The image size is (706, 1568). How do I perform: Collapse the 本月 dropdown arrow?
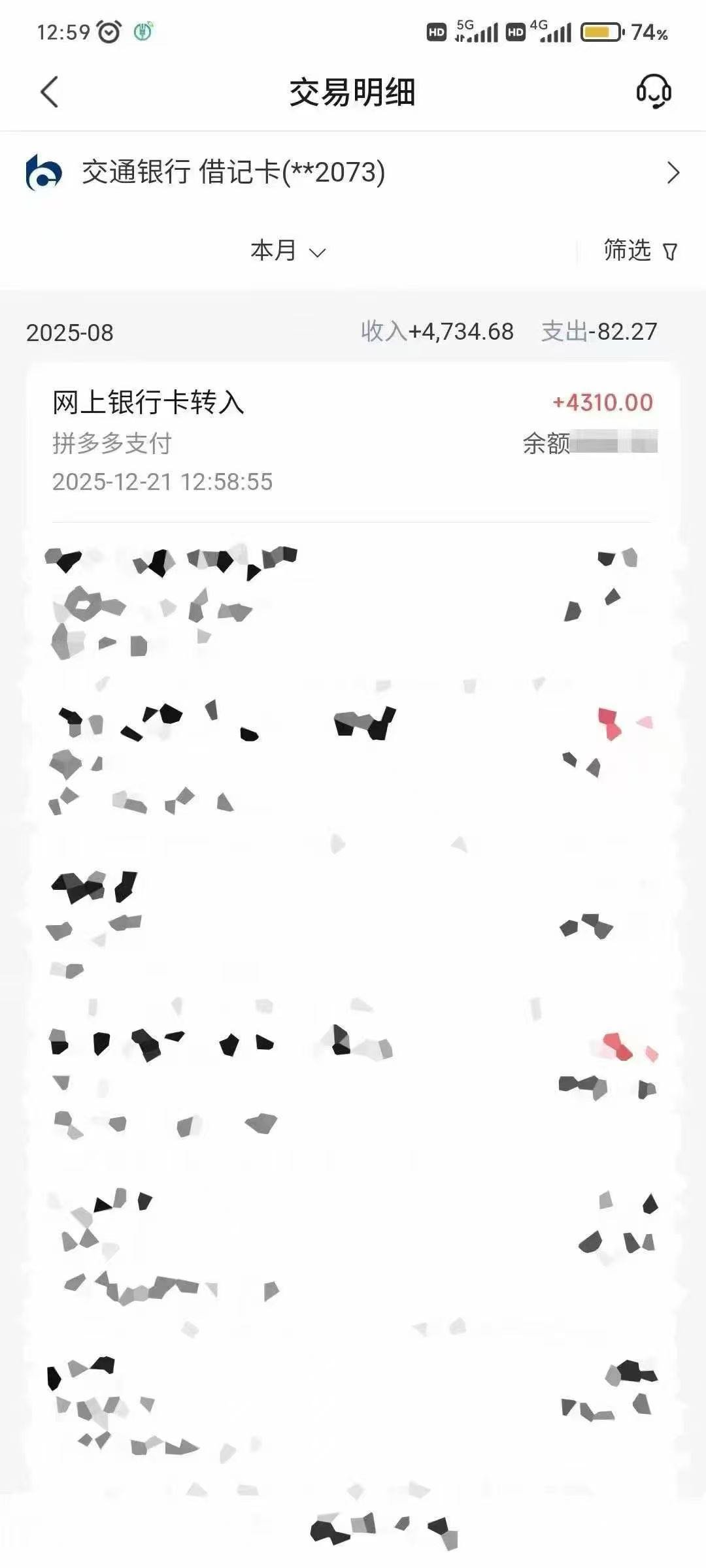(x=318, y=252)
